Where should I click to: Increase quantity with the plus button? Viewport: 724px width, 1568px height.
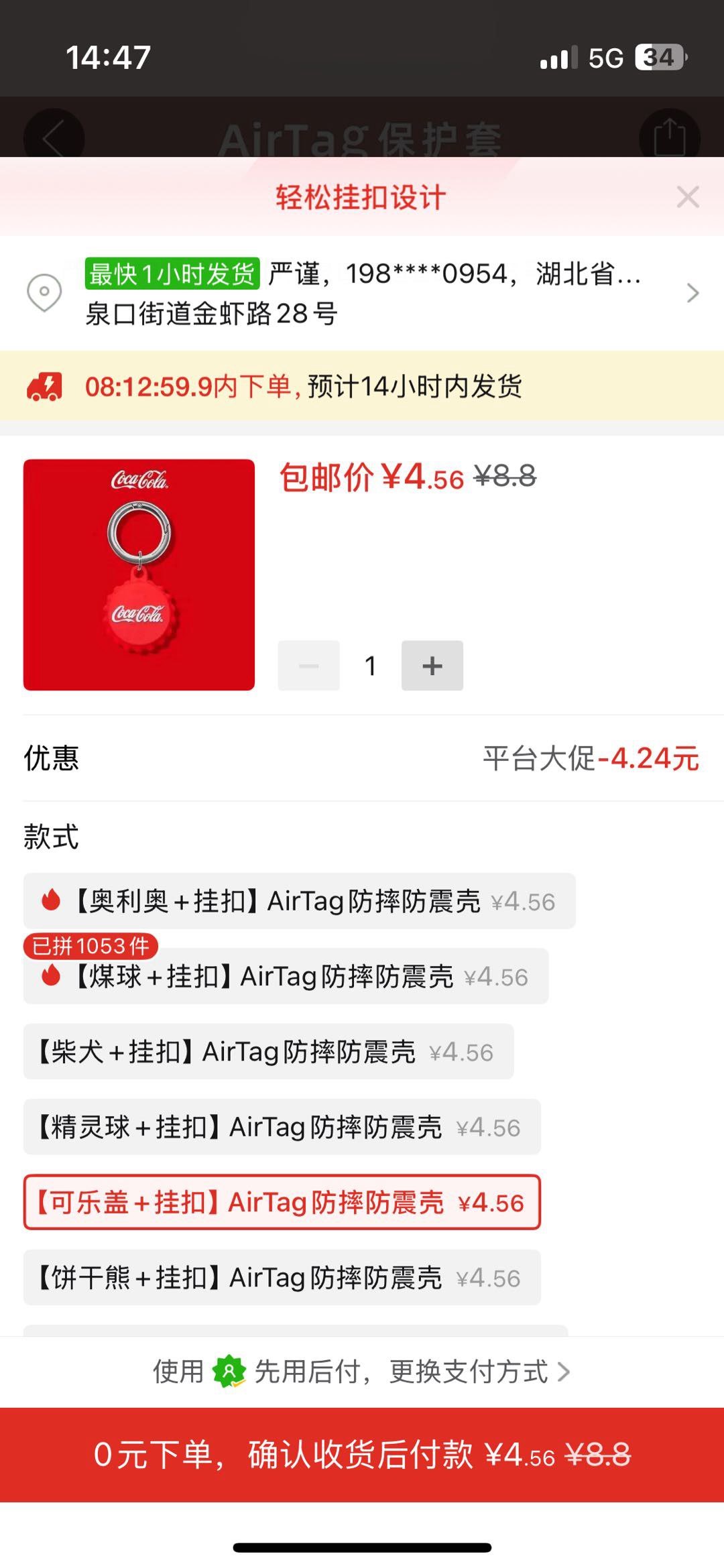coord(432,666)
